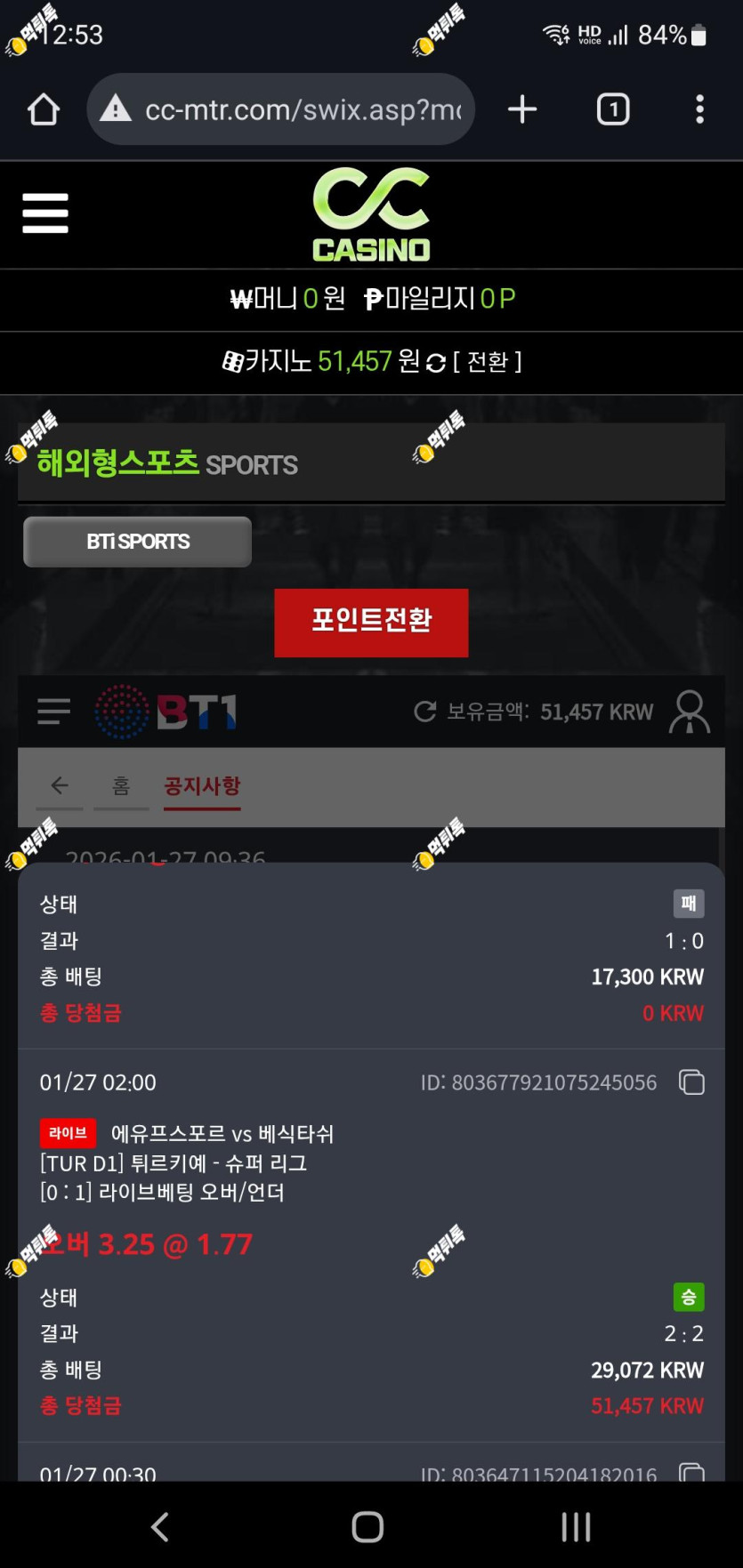
Task: Switch to the 공지사항 tab
Action: 202,785
